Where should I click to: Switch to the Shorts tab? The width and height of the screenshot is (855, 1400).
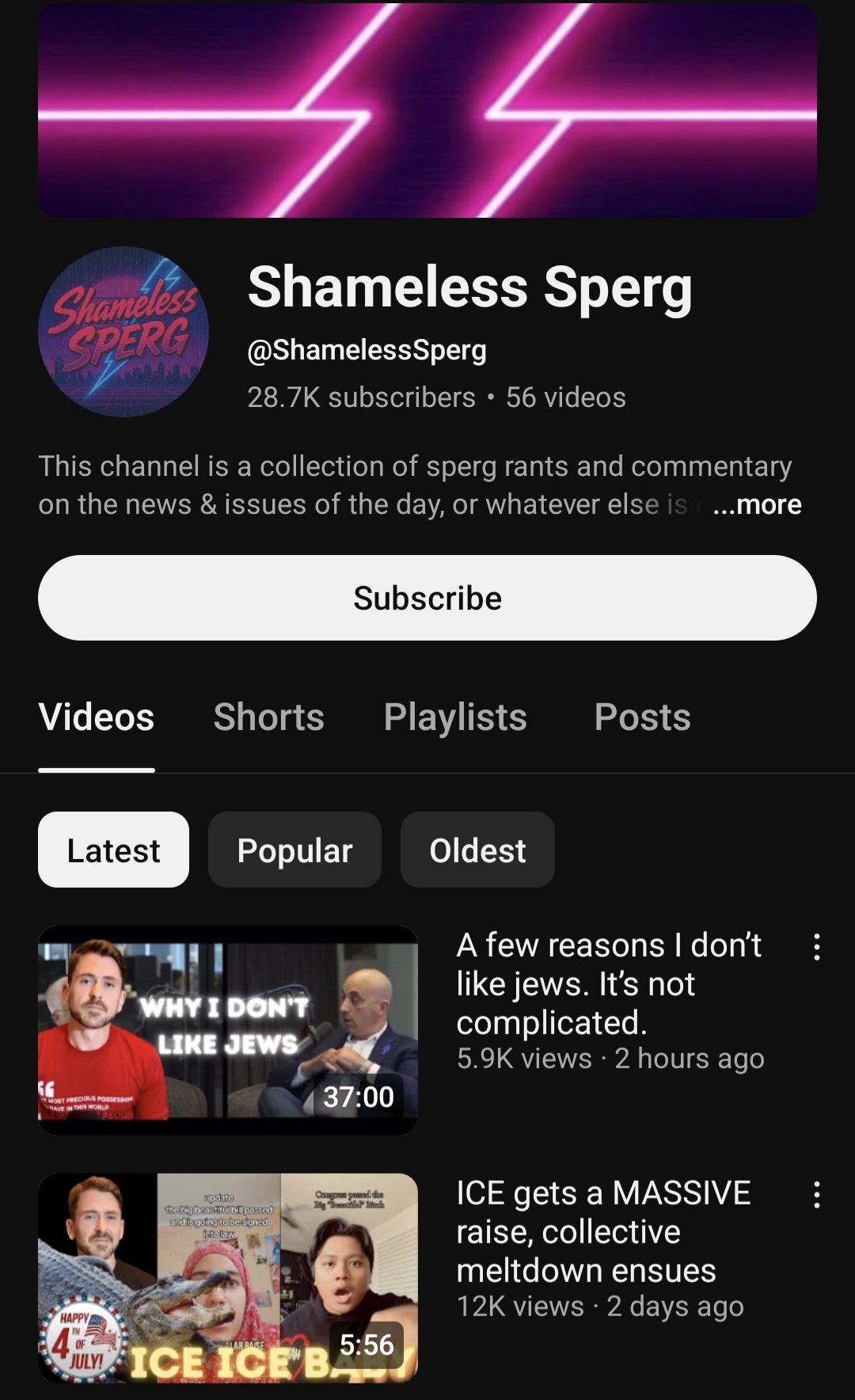pos(268,717)
